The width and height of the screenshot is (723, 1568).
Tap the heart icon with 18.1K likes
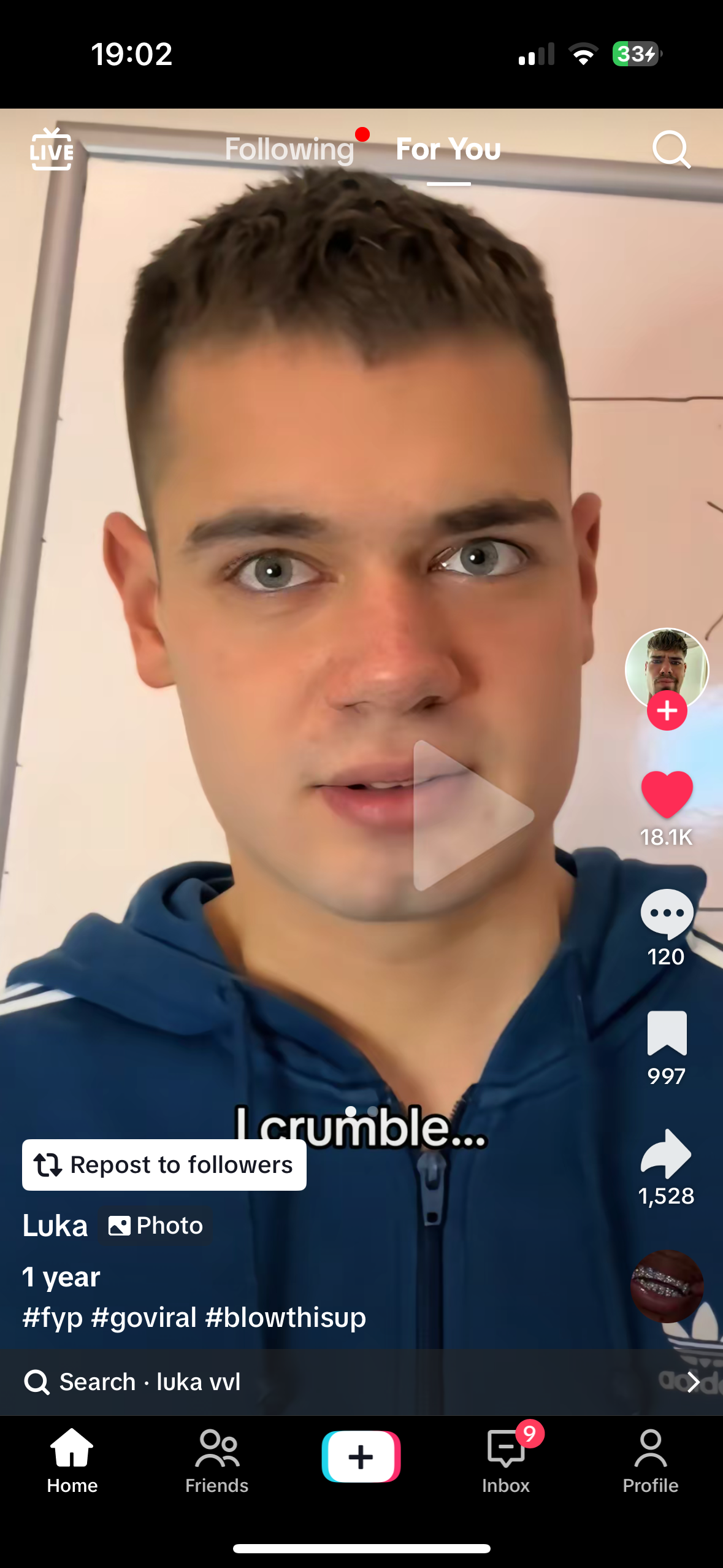click(x=667, y=794)
